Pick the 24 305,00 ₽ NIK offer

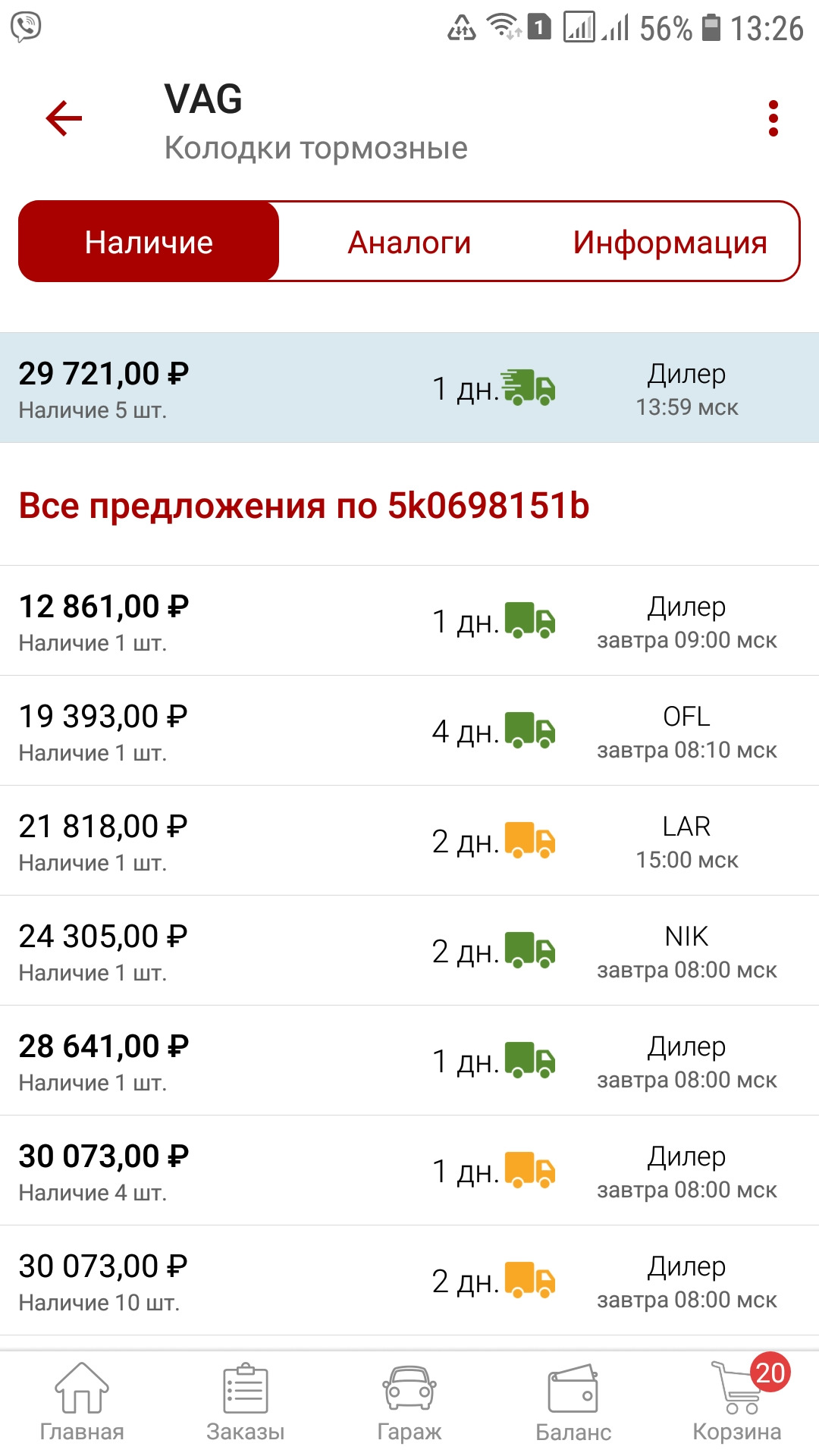[409, 950]
